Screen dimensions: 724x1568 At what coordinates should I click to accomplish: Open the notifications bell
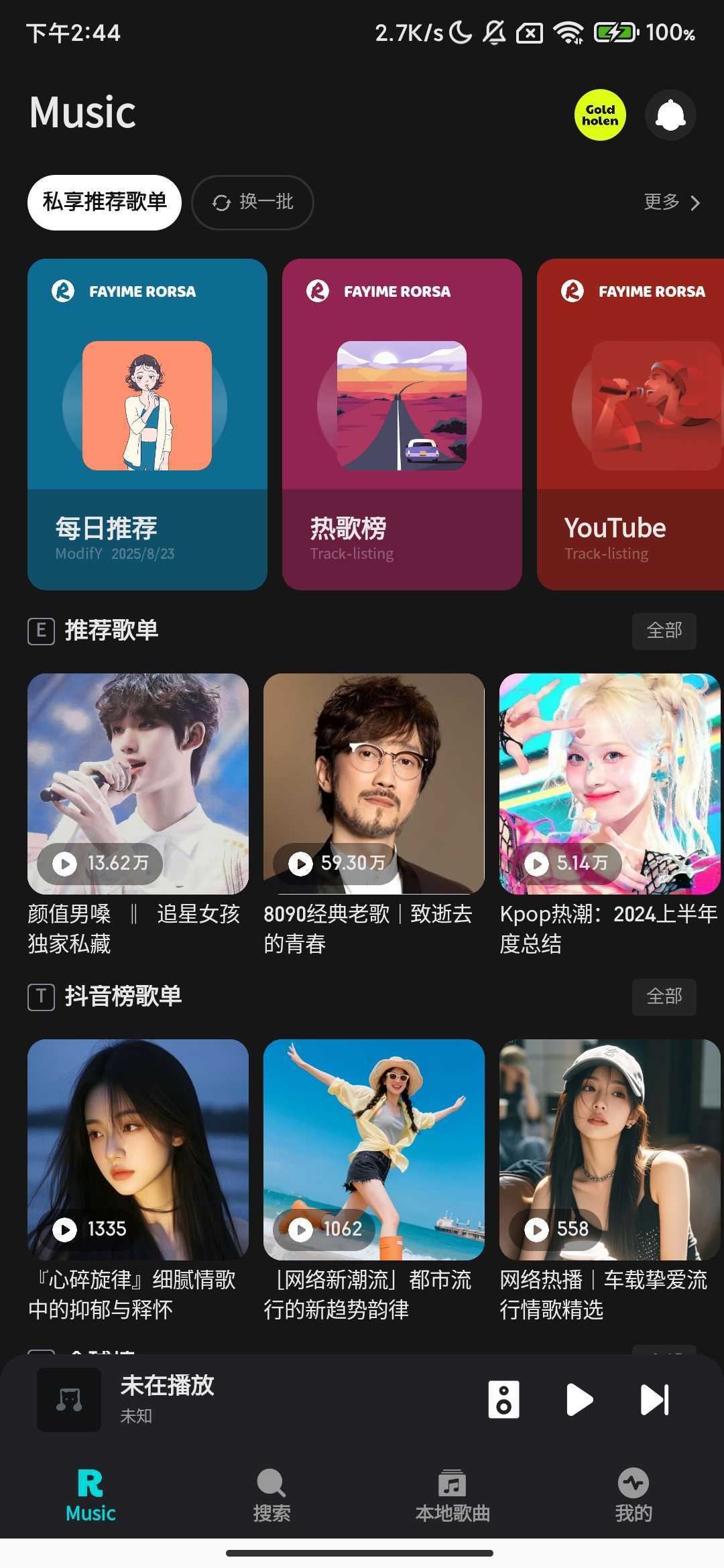click(x=670, y=115)
